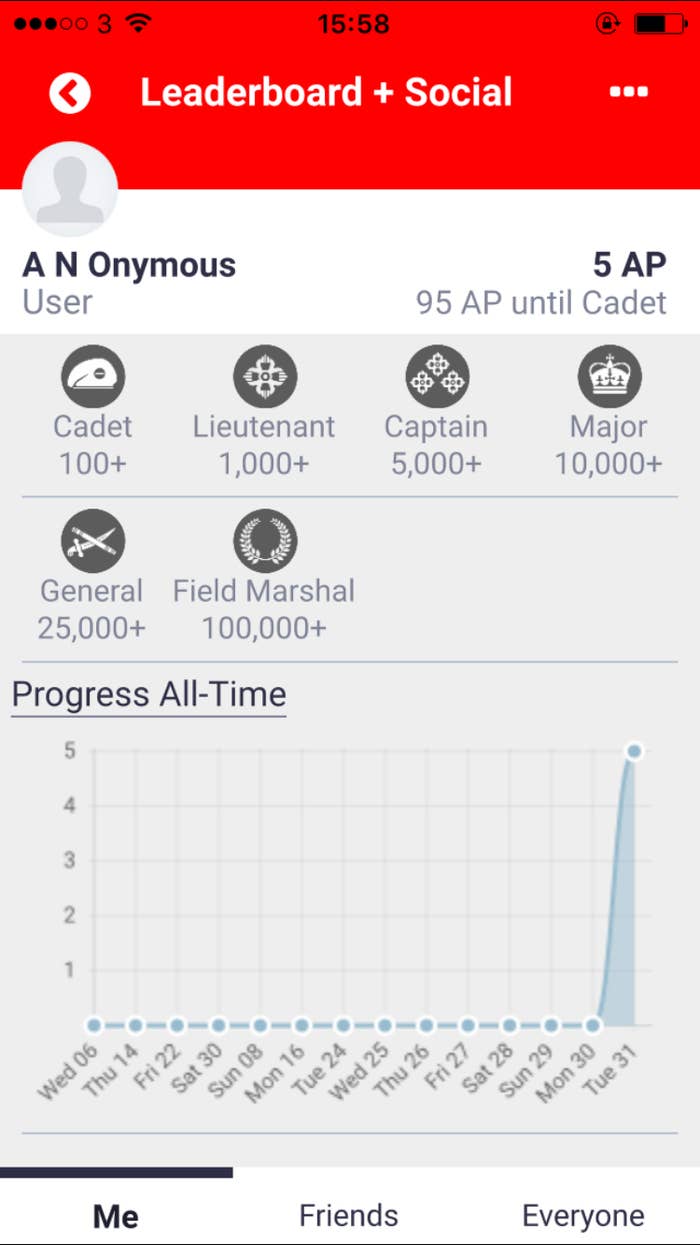Tap the Tue 31 data point

634,751
